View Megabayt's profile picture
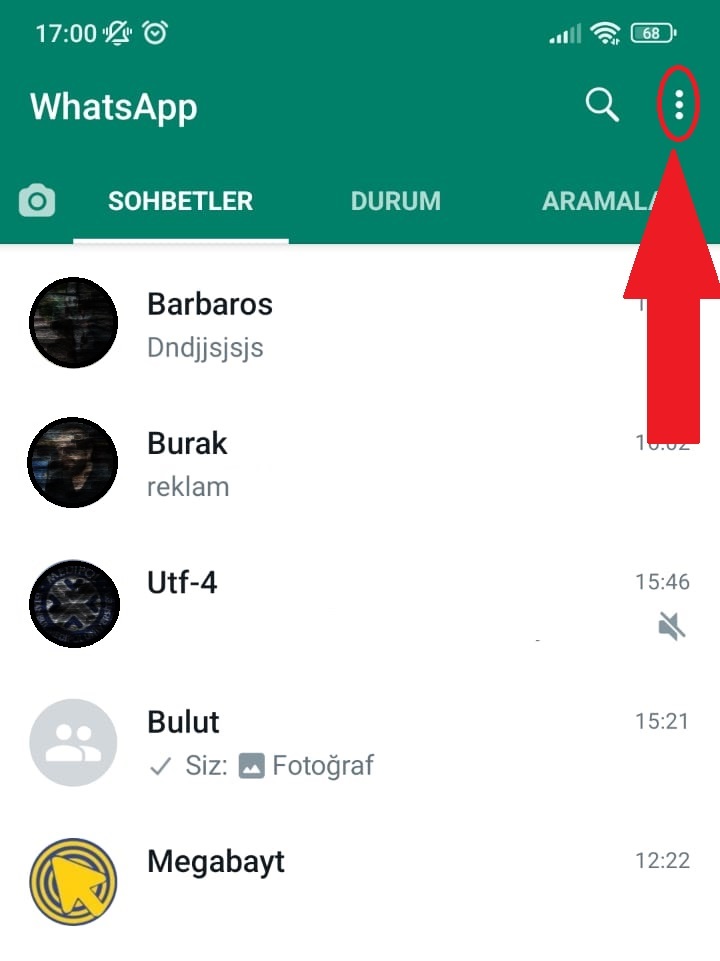720x961 pixels. click(x=74, y=881)
